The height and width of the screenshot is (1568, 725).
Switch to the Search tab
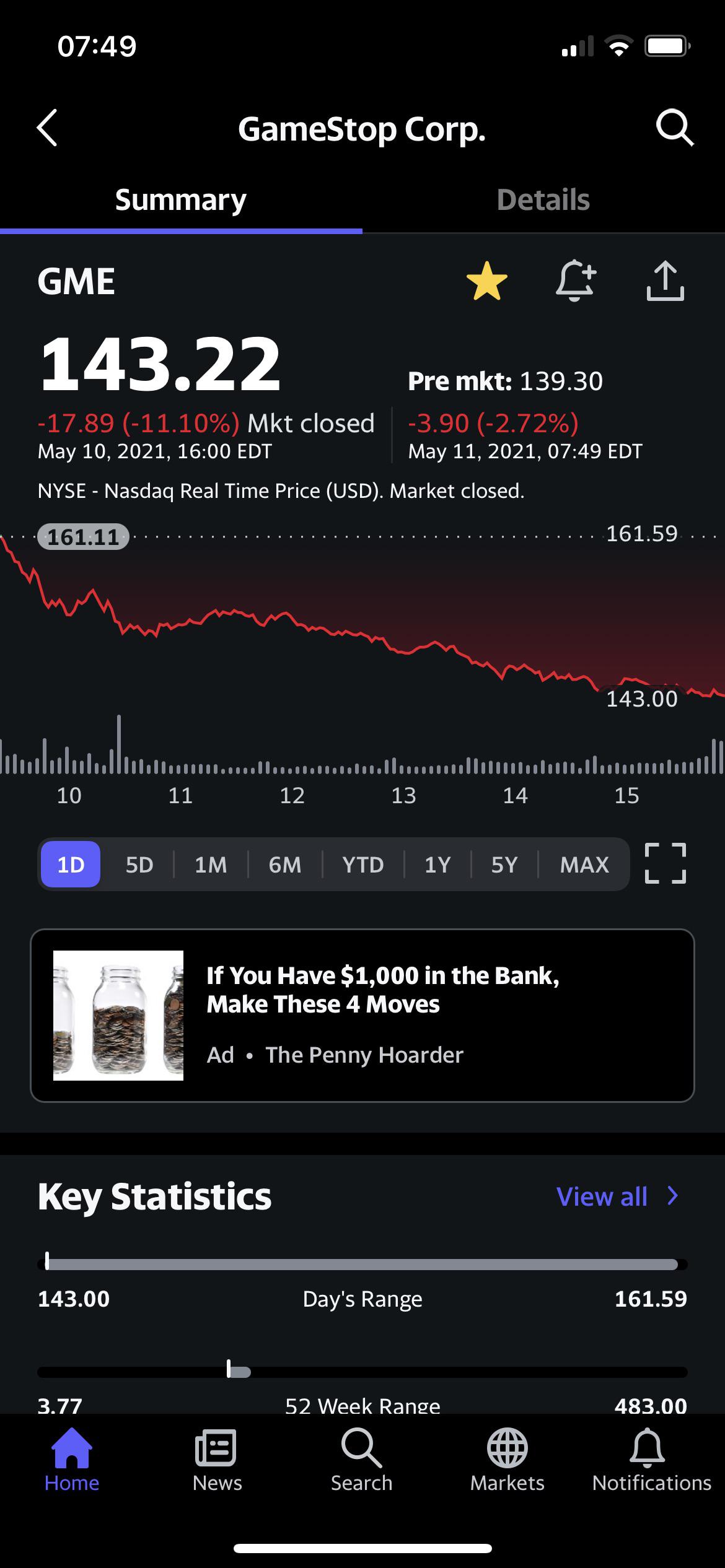[362, 1460]
